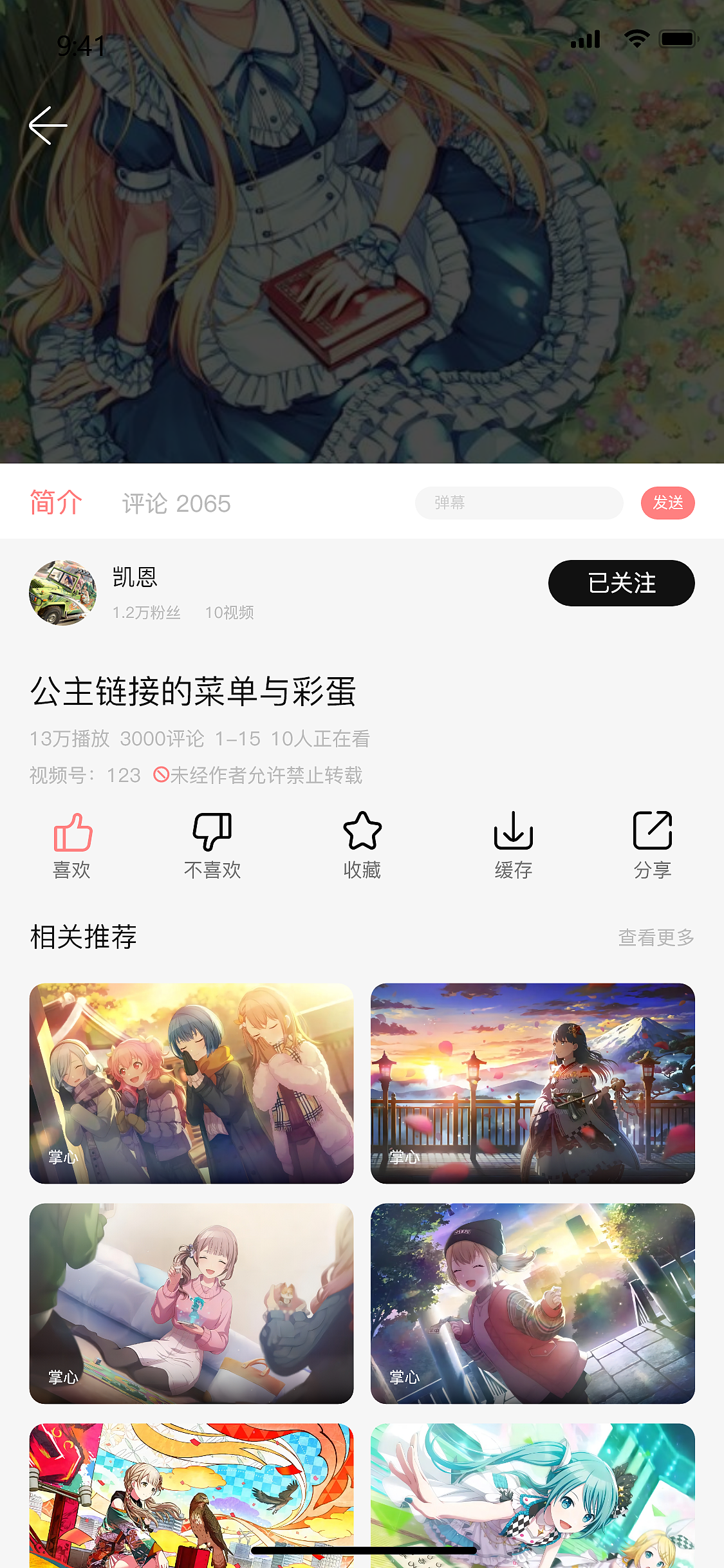The image size is (724, 1568).
Task: Click 查看更多 to see more recommendations
Action: [655, 938]
